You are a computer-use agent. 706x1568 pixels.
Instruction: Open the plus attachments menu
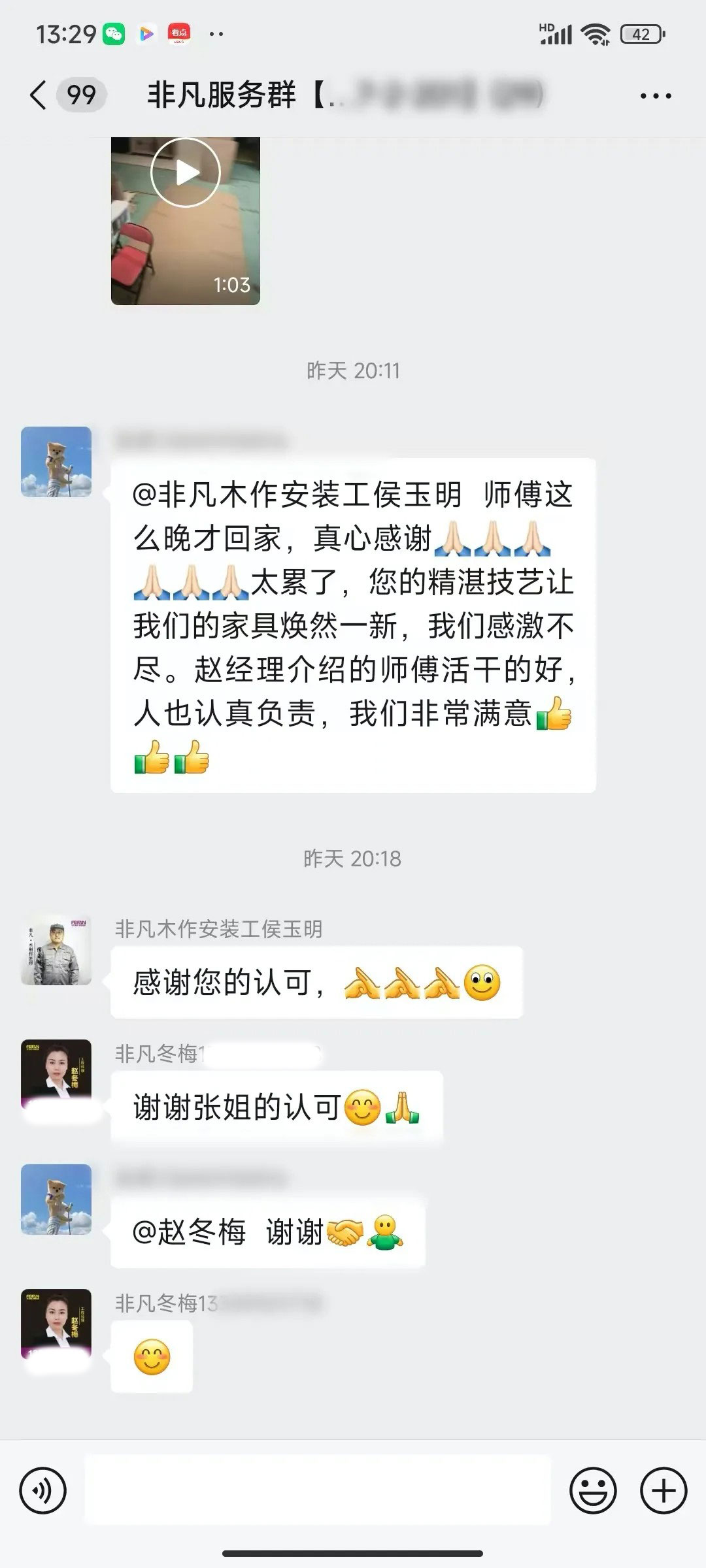coord(664,1491)
